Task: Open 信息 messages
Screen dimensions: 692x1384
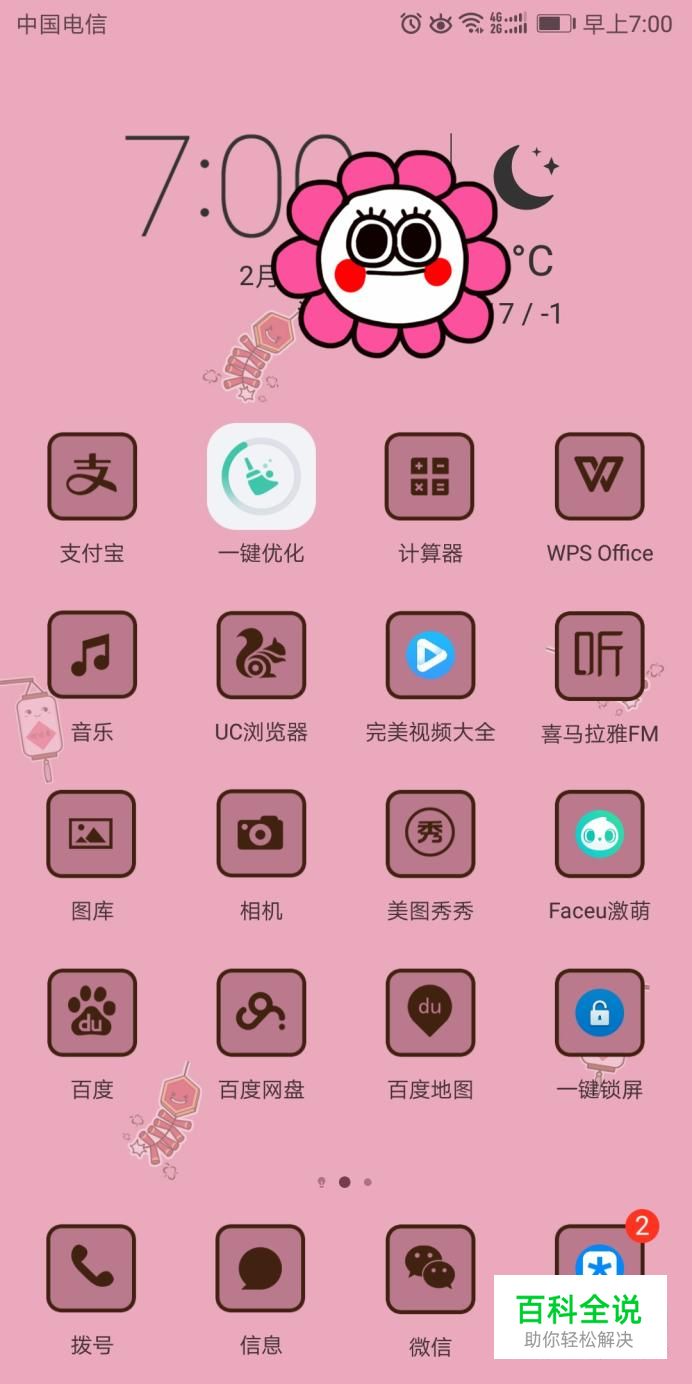Action: click(x=261, y=1268)
